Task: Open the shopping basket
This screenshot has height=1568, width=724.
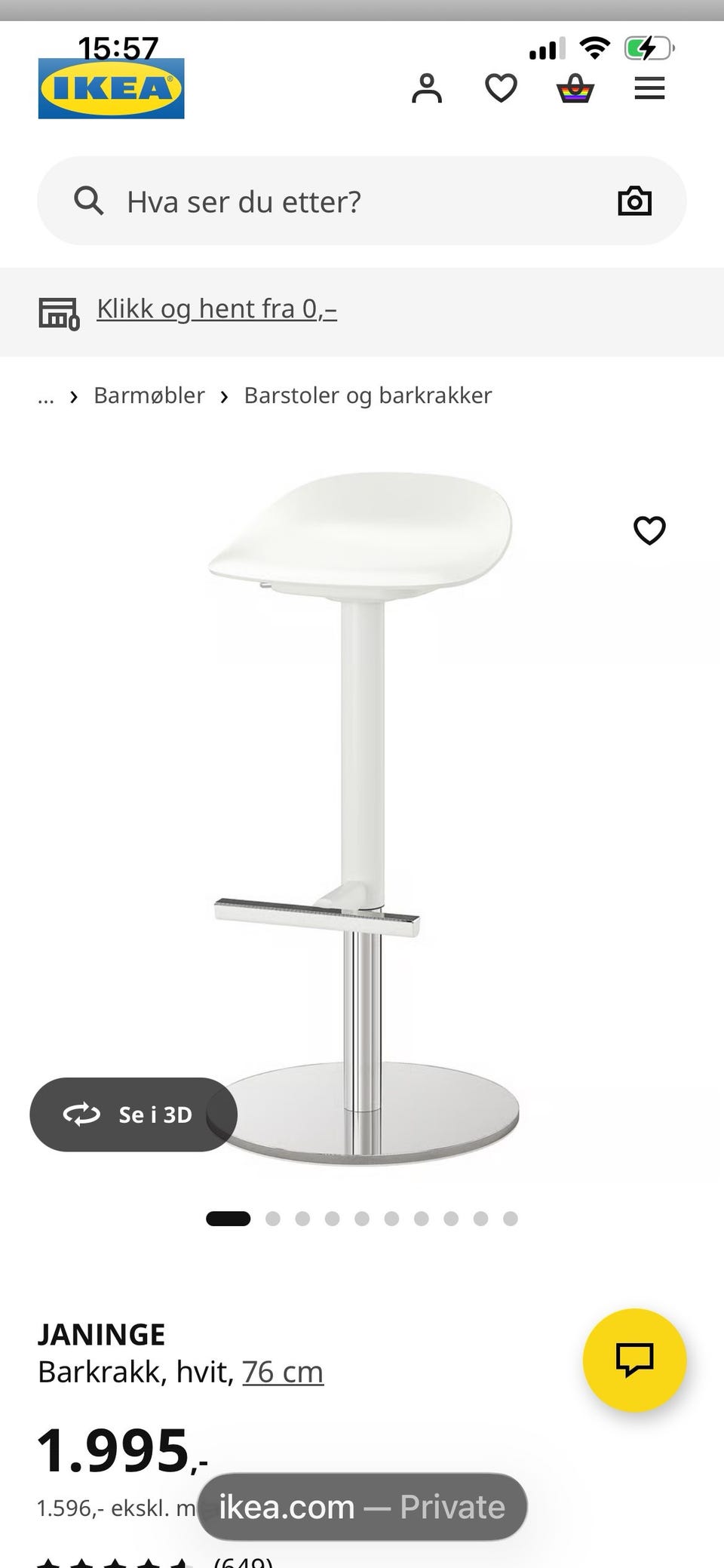Action: point(575,88)
